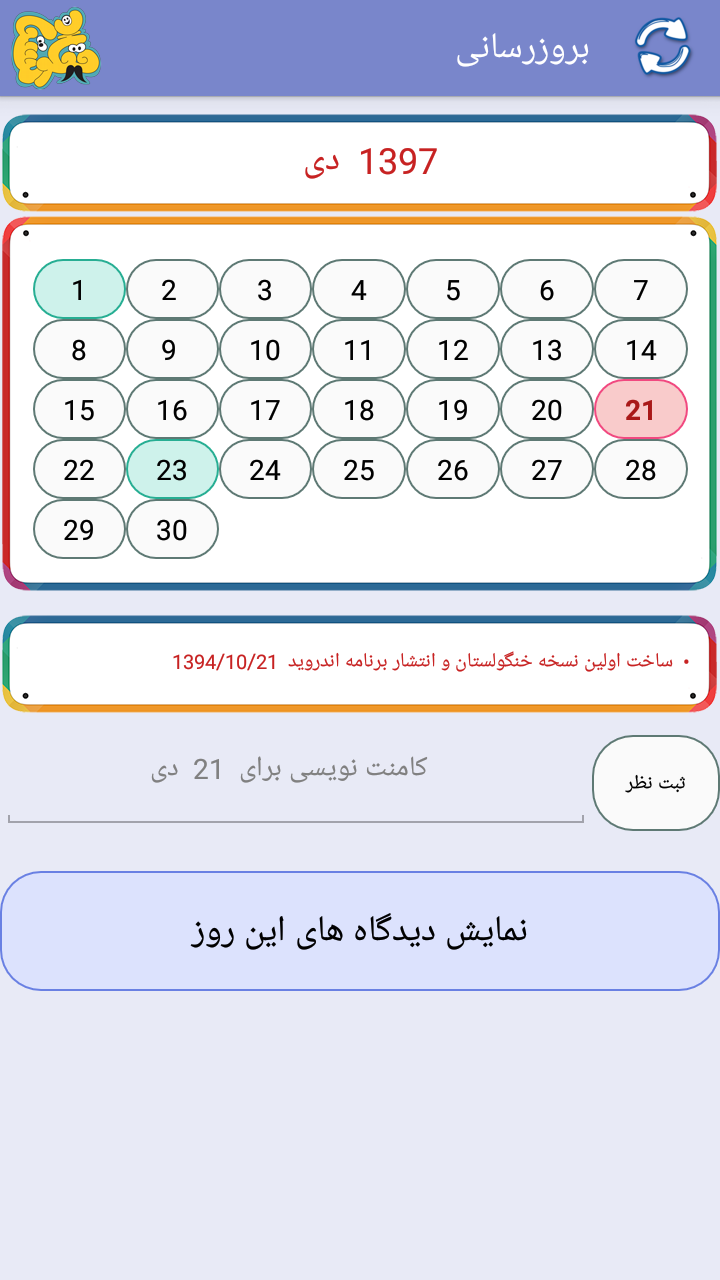Viewport: 720px width, 1280px height.
Task: Pick day 29 on the calendar
Action: point(79,530)
